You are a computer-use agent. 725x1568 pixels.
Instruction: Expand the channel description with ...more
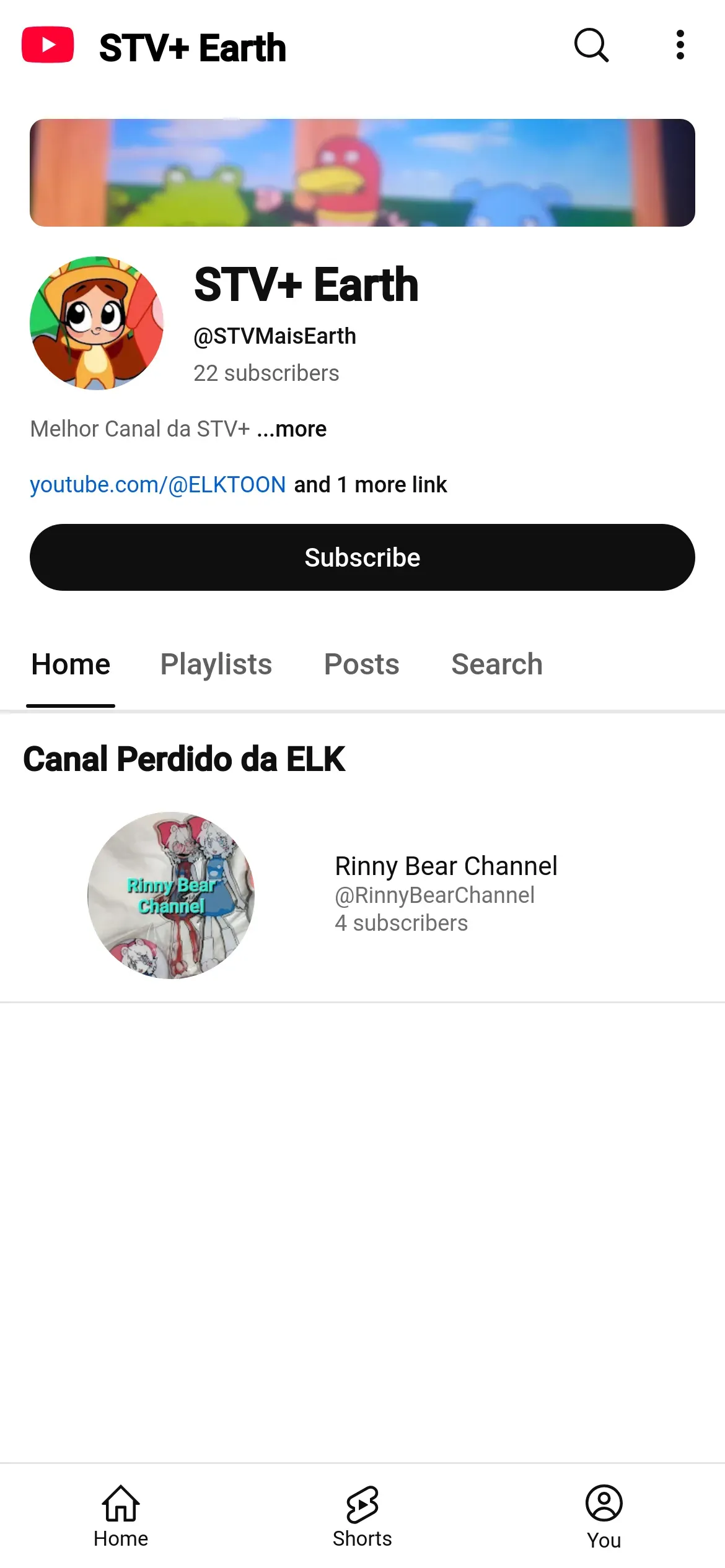point(292,429)
